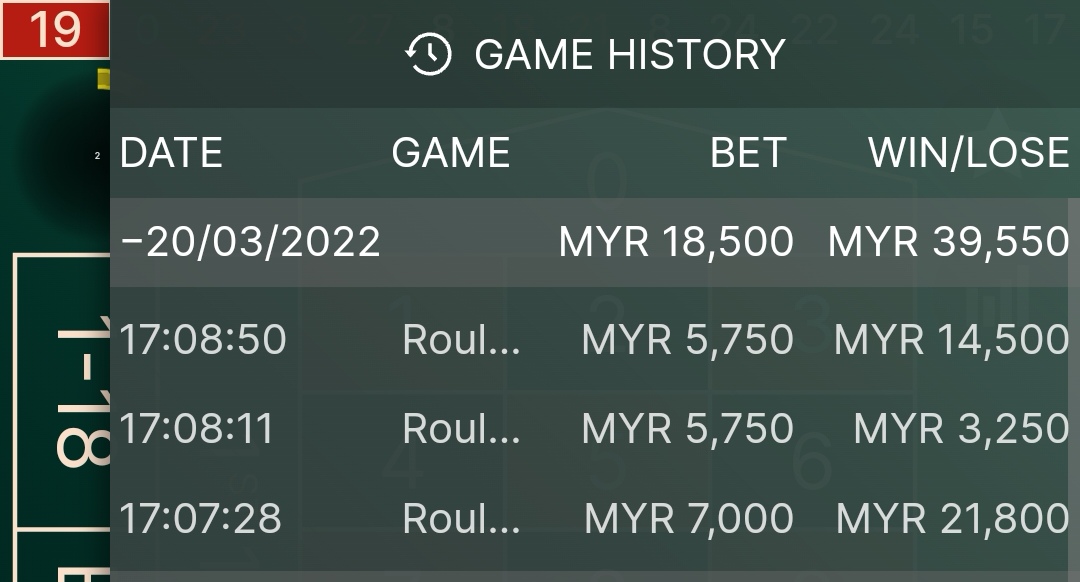This screenshot has height=582, width=1080.
Task: Tap the 1-18 bet spot on the table
Action: 72,392
